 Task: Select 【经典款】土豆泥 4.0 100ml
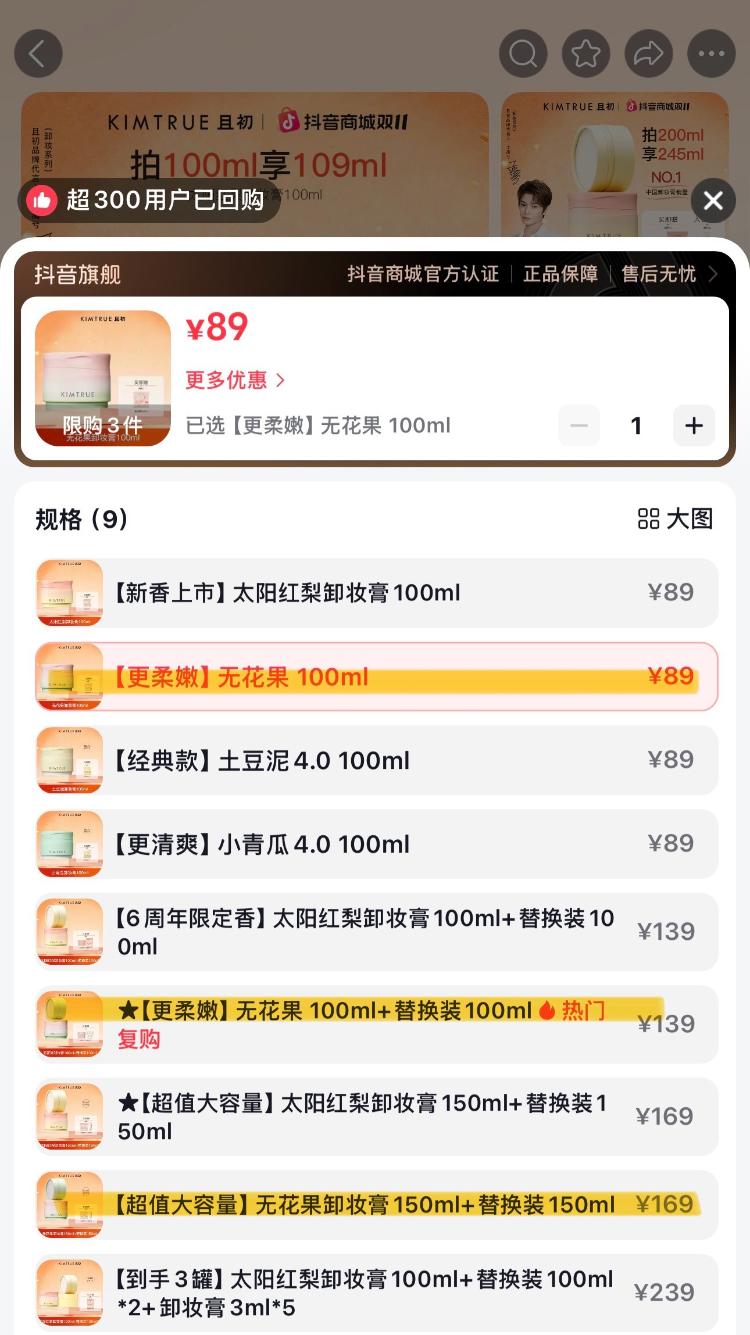[375, 761]
